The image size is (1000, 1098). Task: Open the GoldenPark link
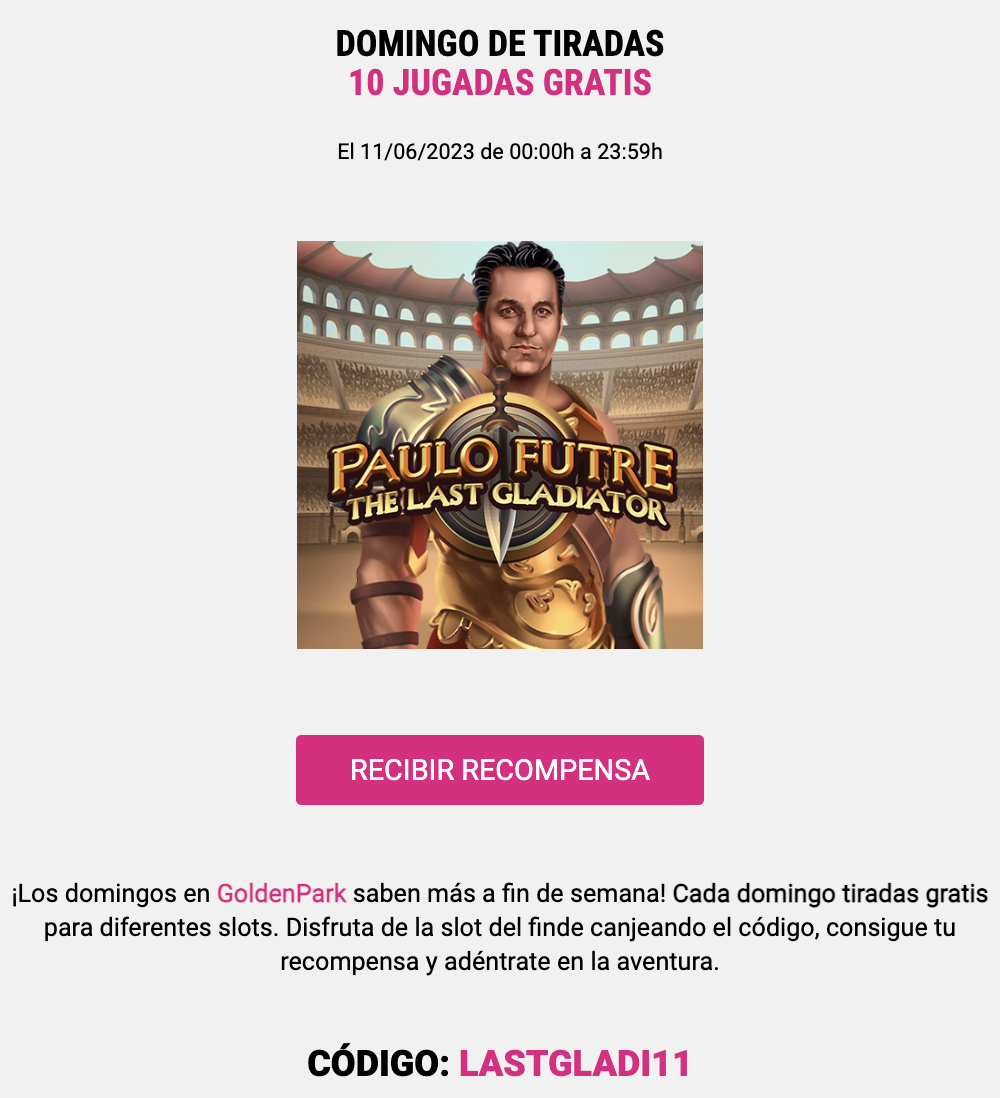[281, 893]
